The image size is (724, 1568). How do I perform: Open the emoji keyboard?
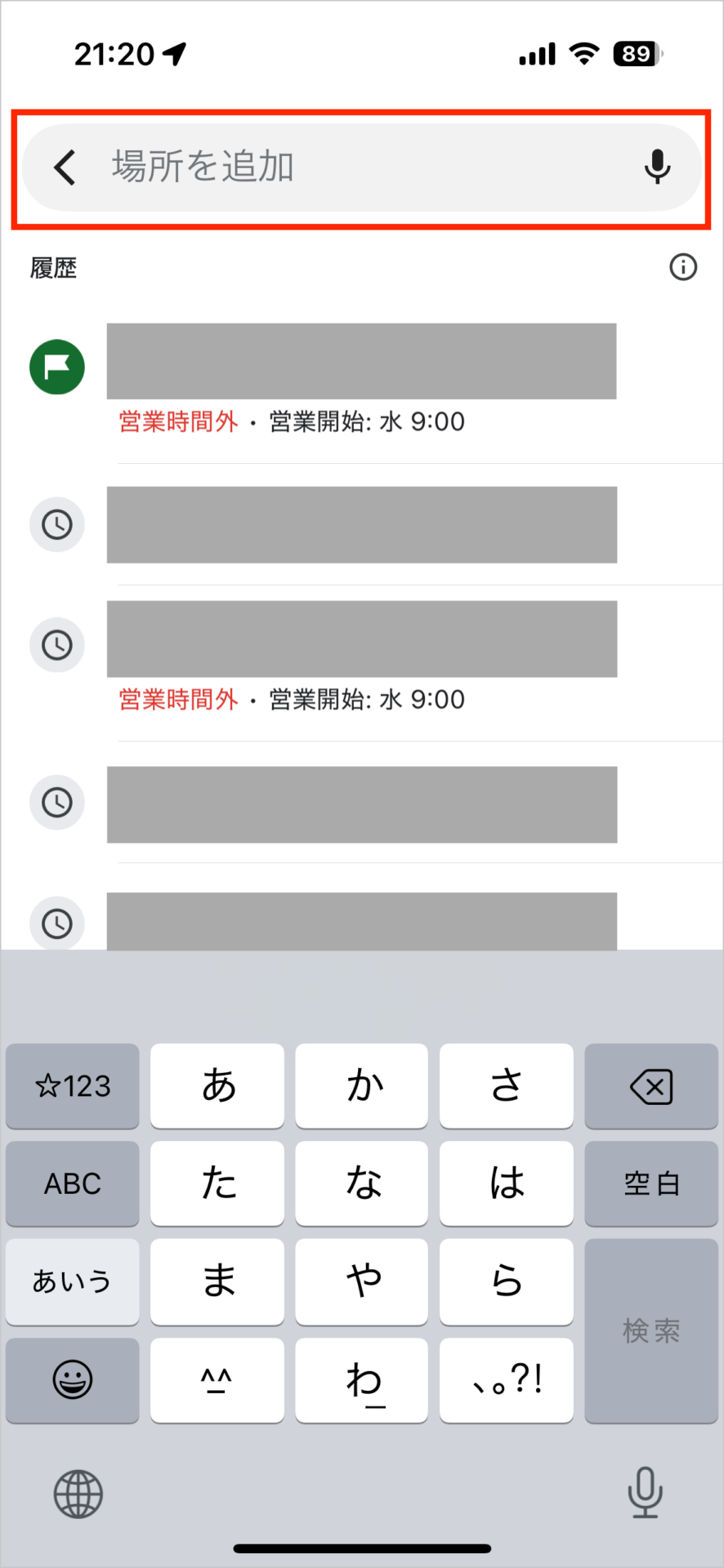(73, 1379)
